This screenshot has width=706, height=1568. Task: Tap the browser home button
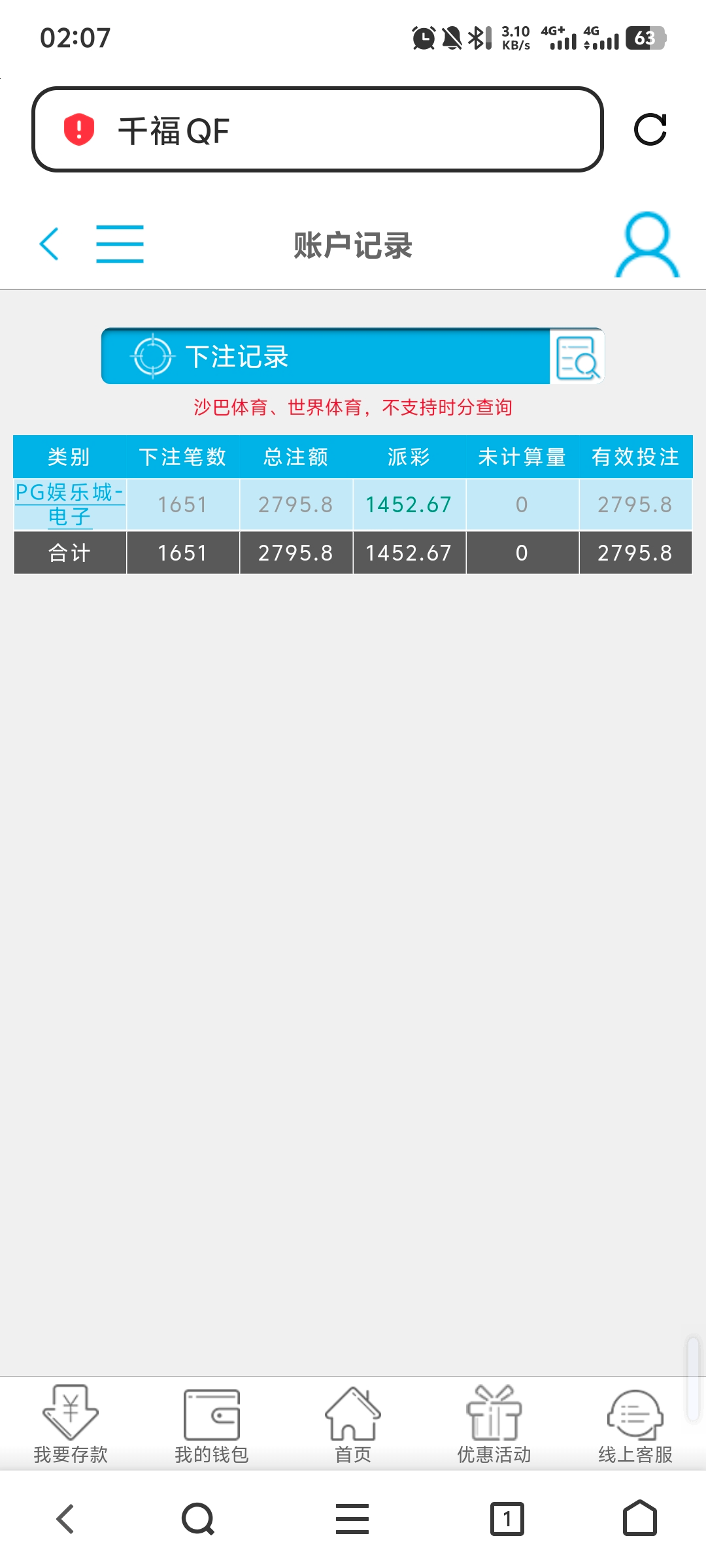(641, 1519)
